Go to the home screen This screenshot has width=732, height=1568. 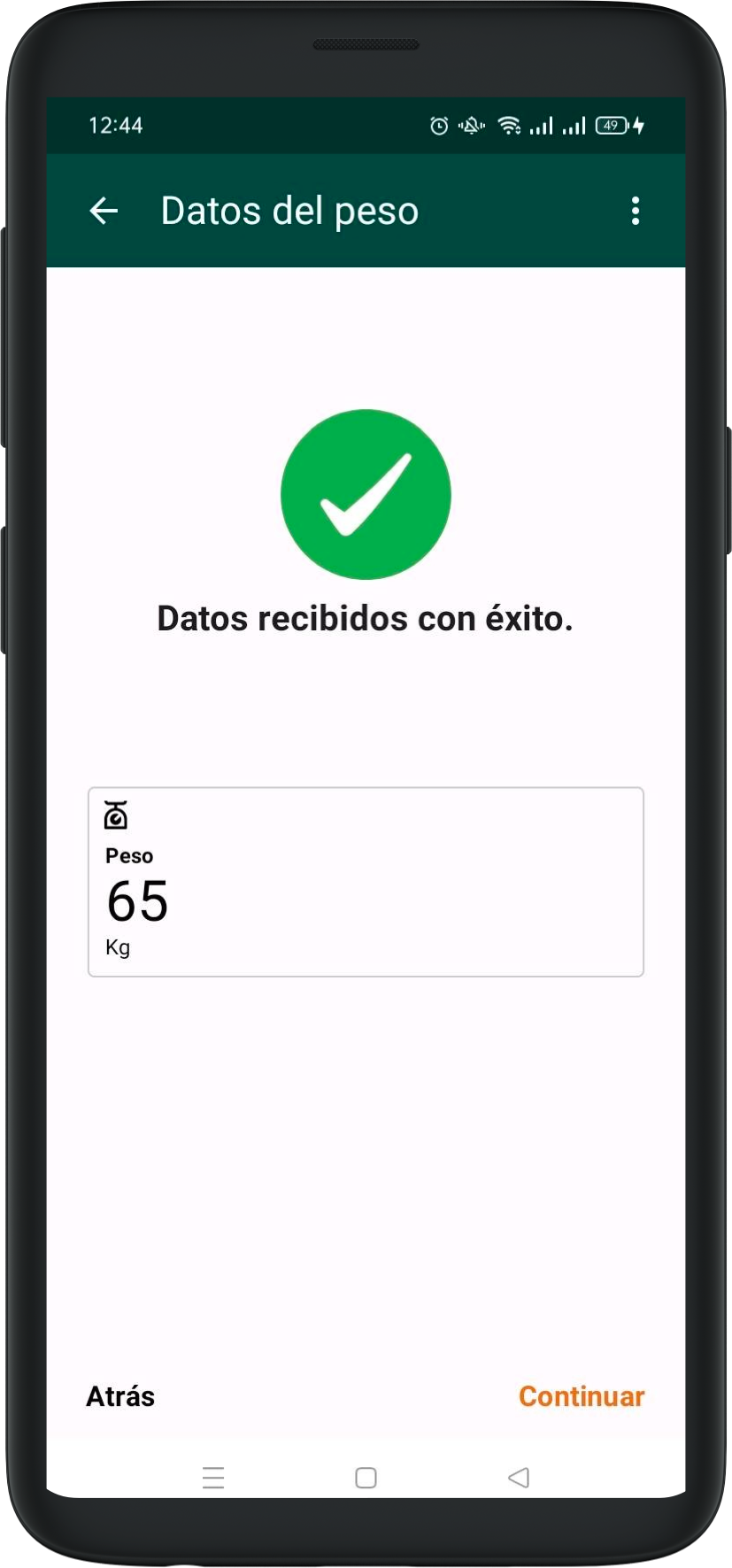click(366, 1478)
